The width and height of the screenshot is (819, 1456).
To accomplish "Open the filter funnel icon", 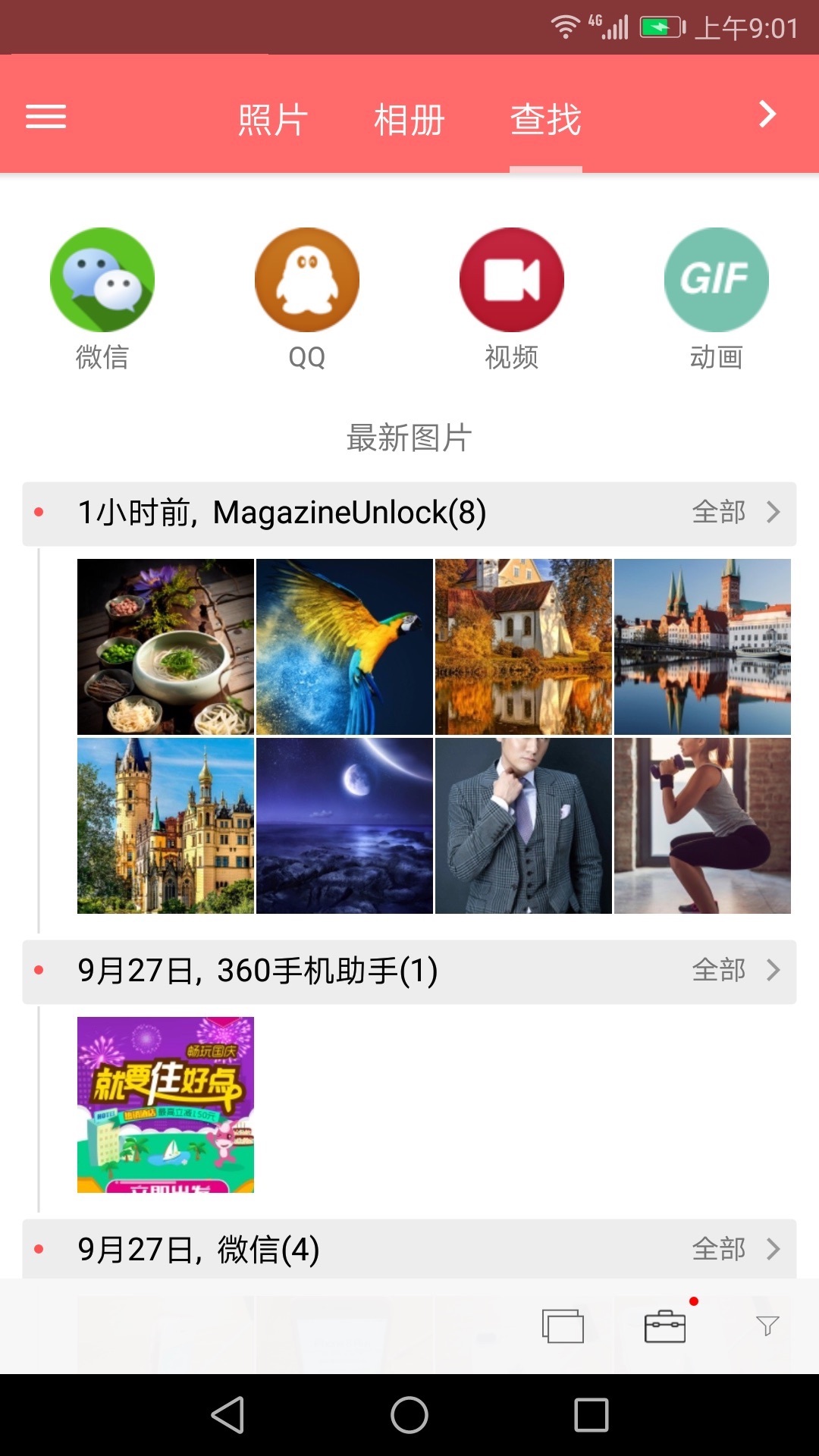I will point(767,1326).
